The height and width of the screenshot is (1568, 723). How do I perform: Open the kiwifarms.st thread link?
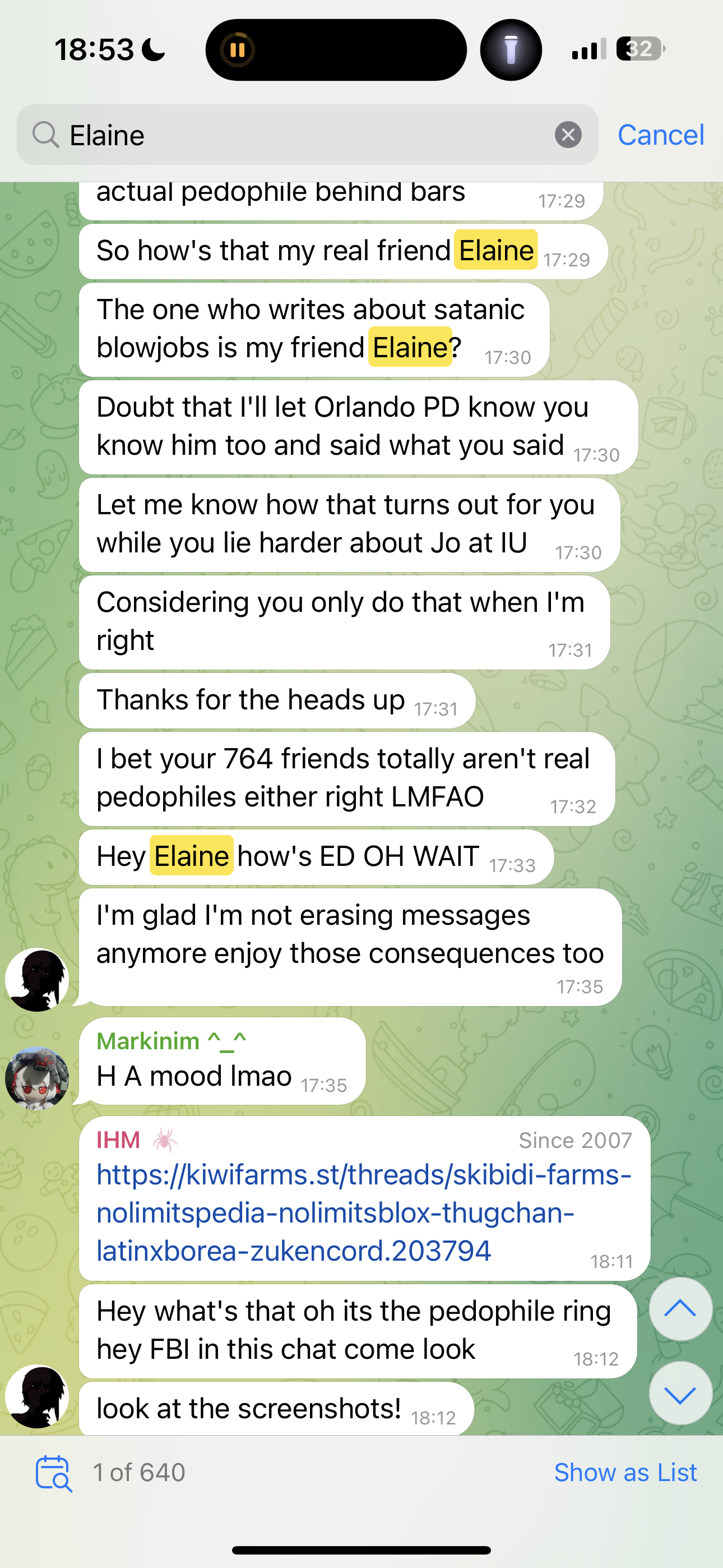[x=364, y=1212]
